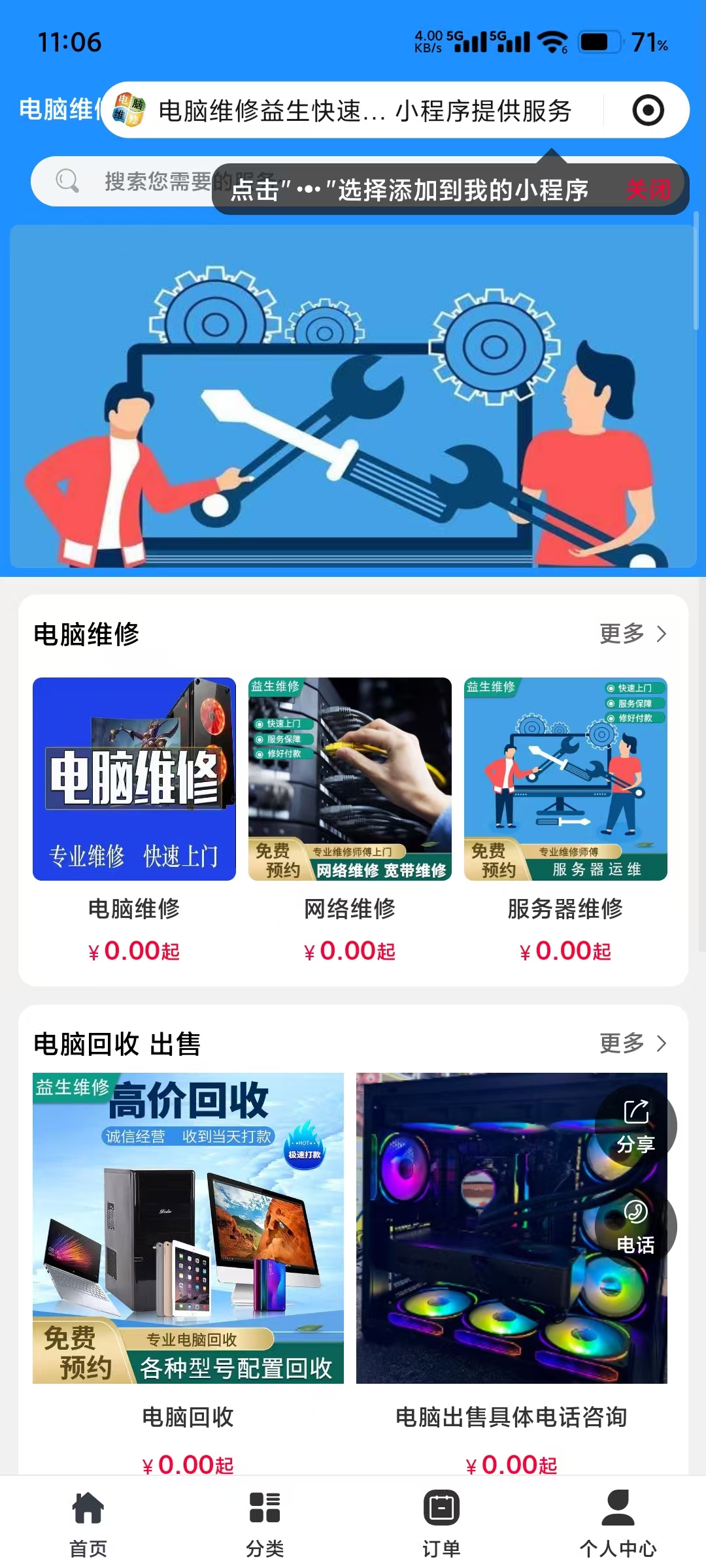Screen dimensions: 706x1568
Task: View more in the 电脑维修 section
Action: [632, 634]
